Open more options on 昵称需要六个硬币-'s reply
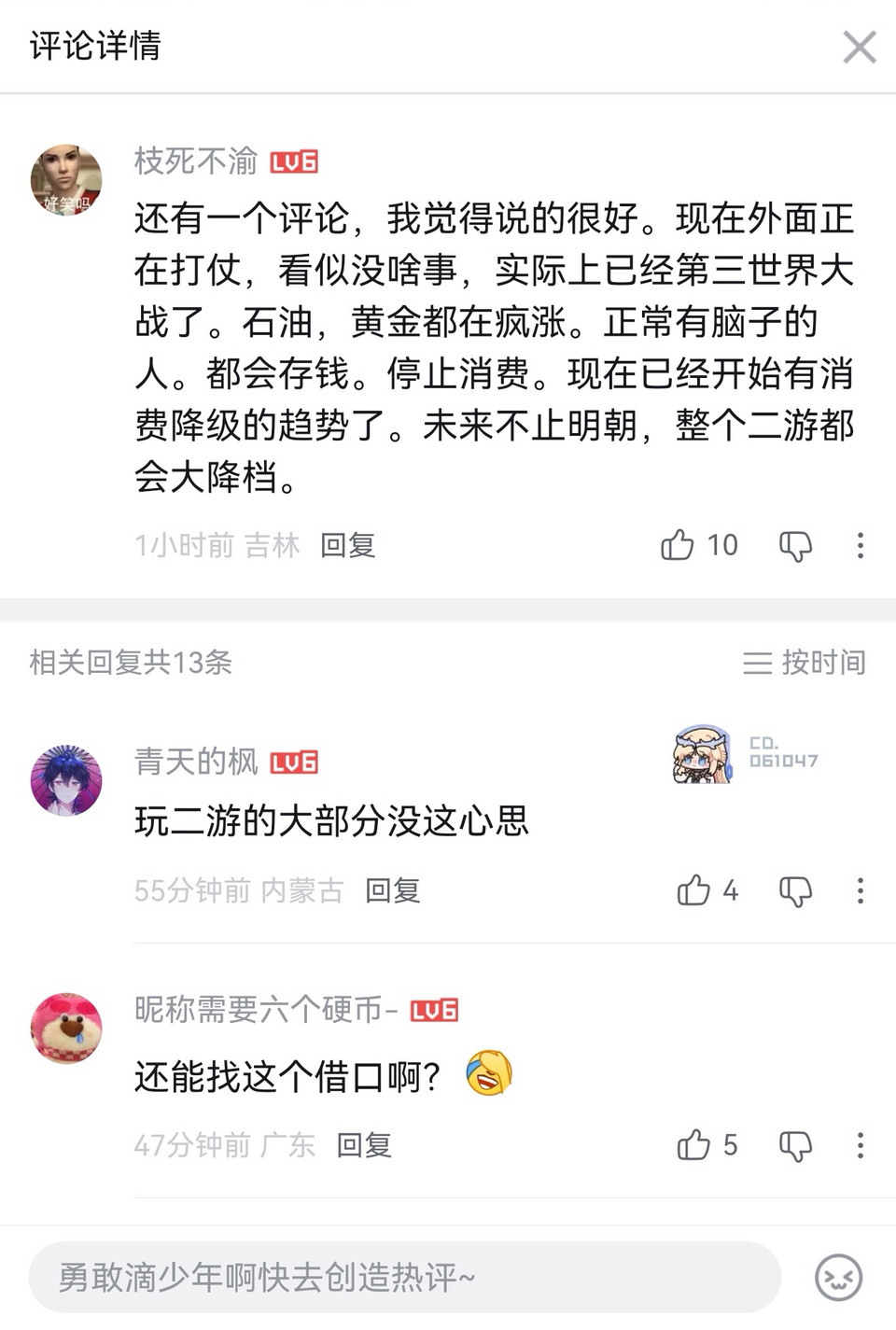The width and height of the screenshot is (896, 1330). (x=860, y=1146)
